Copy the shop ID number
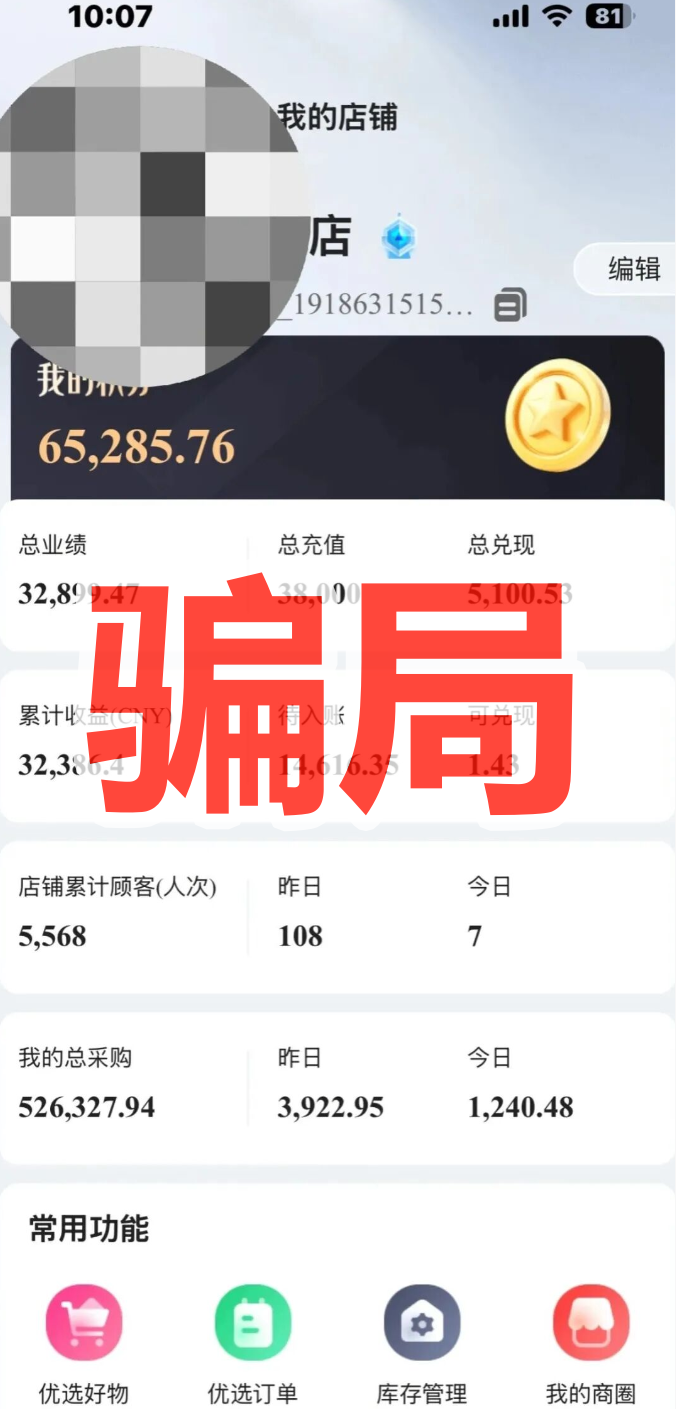The image size is (676, 1409). click(510, 305)
